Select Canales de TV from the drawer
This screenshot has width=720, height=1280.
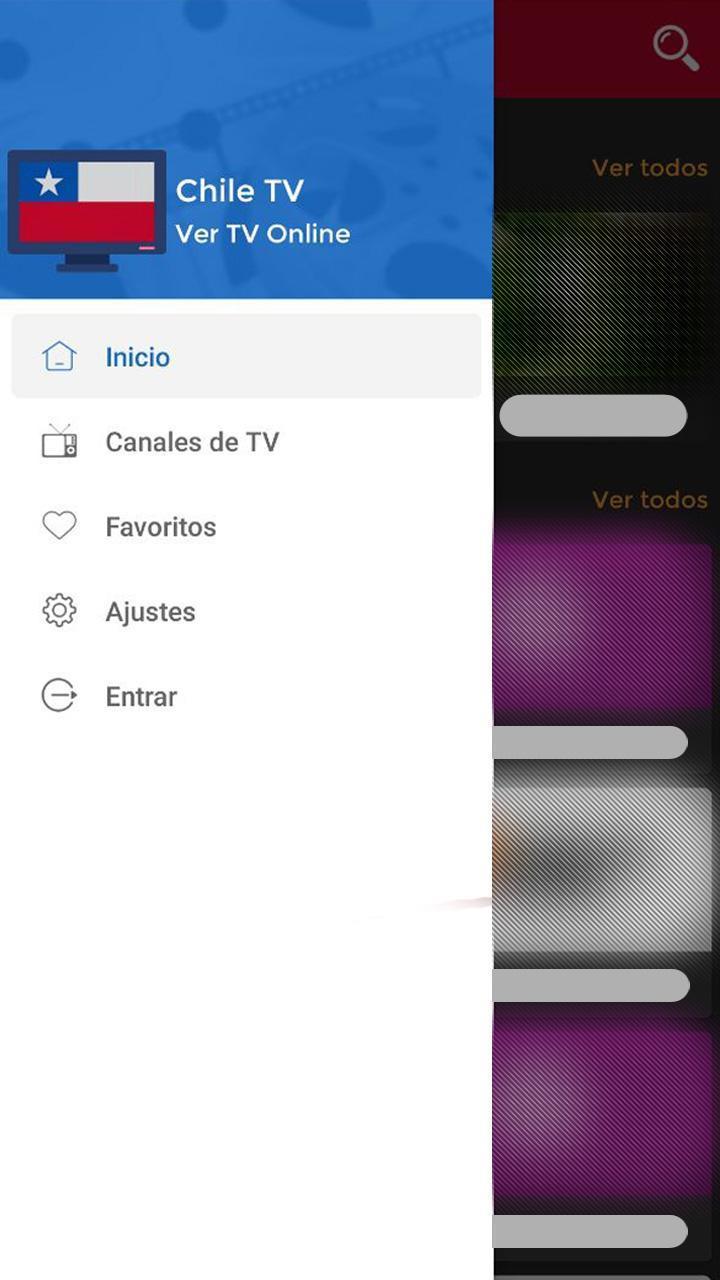coord(192,441)
